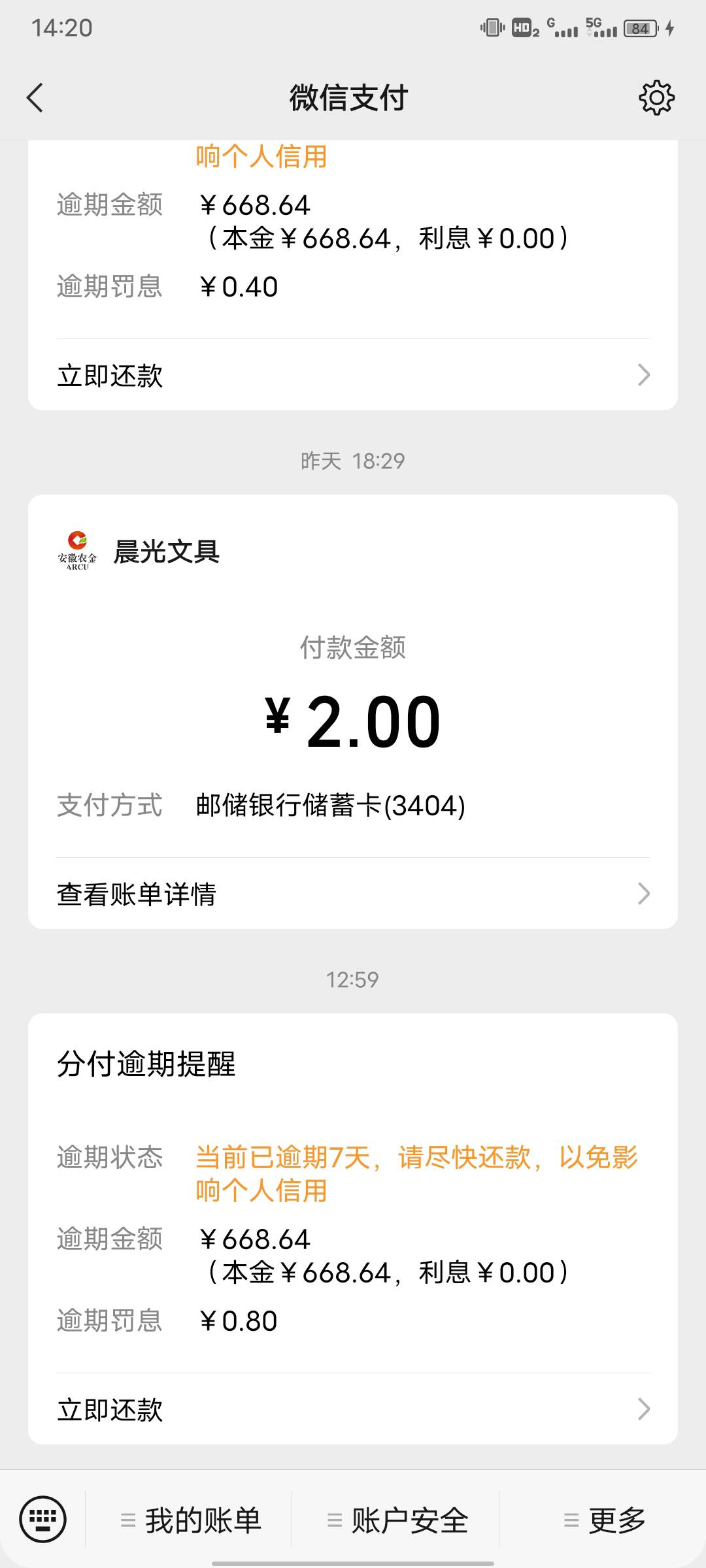Tap 立即还款 in the 7-day overdue reminder
706x1568 pixels.
point(353,1409)
